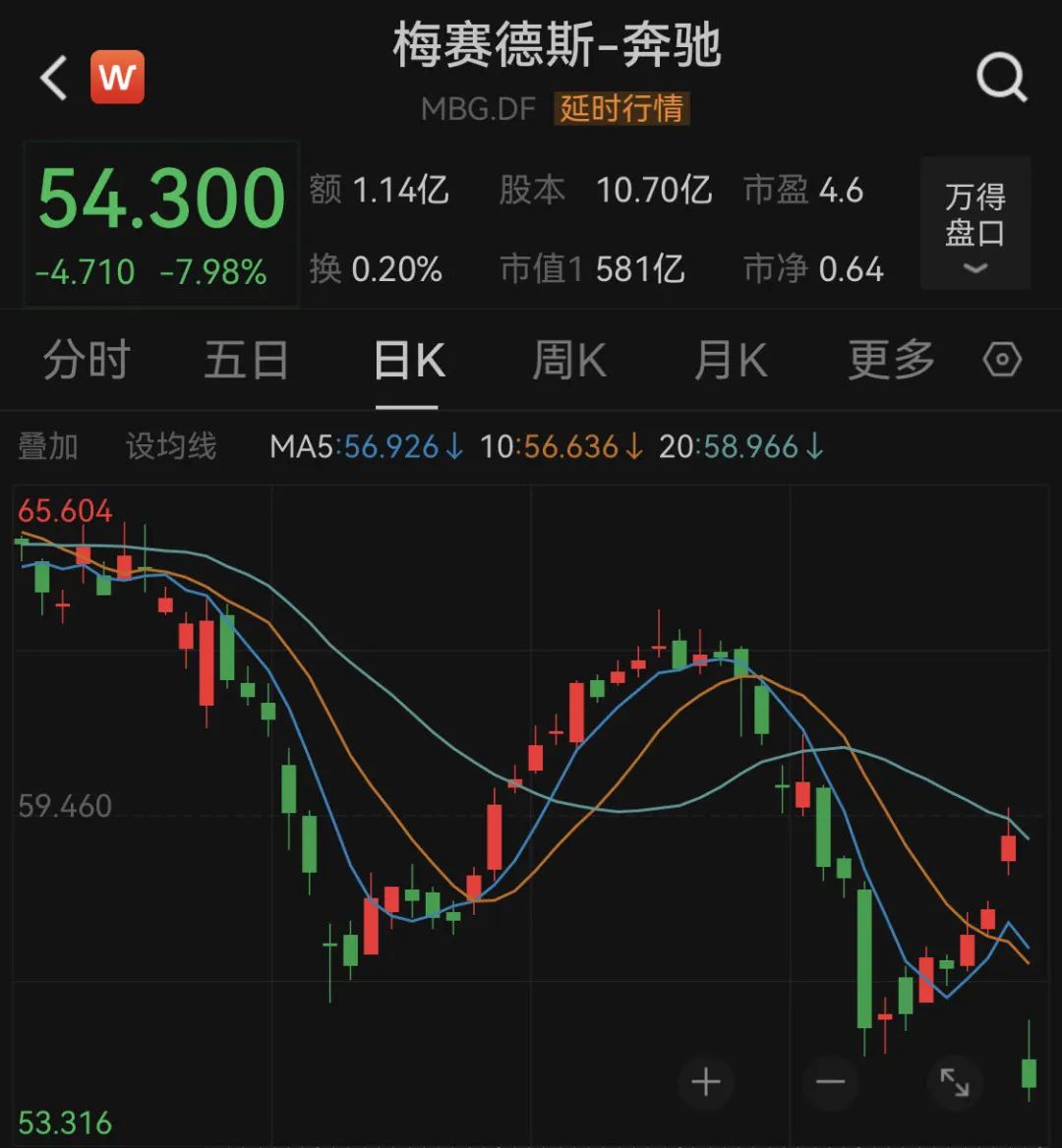Go back using the top-left arrow
Screen dimensions: 1062x1148
[x=54, y=78]
